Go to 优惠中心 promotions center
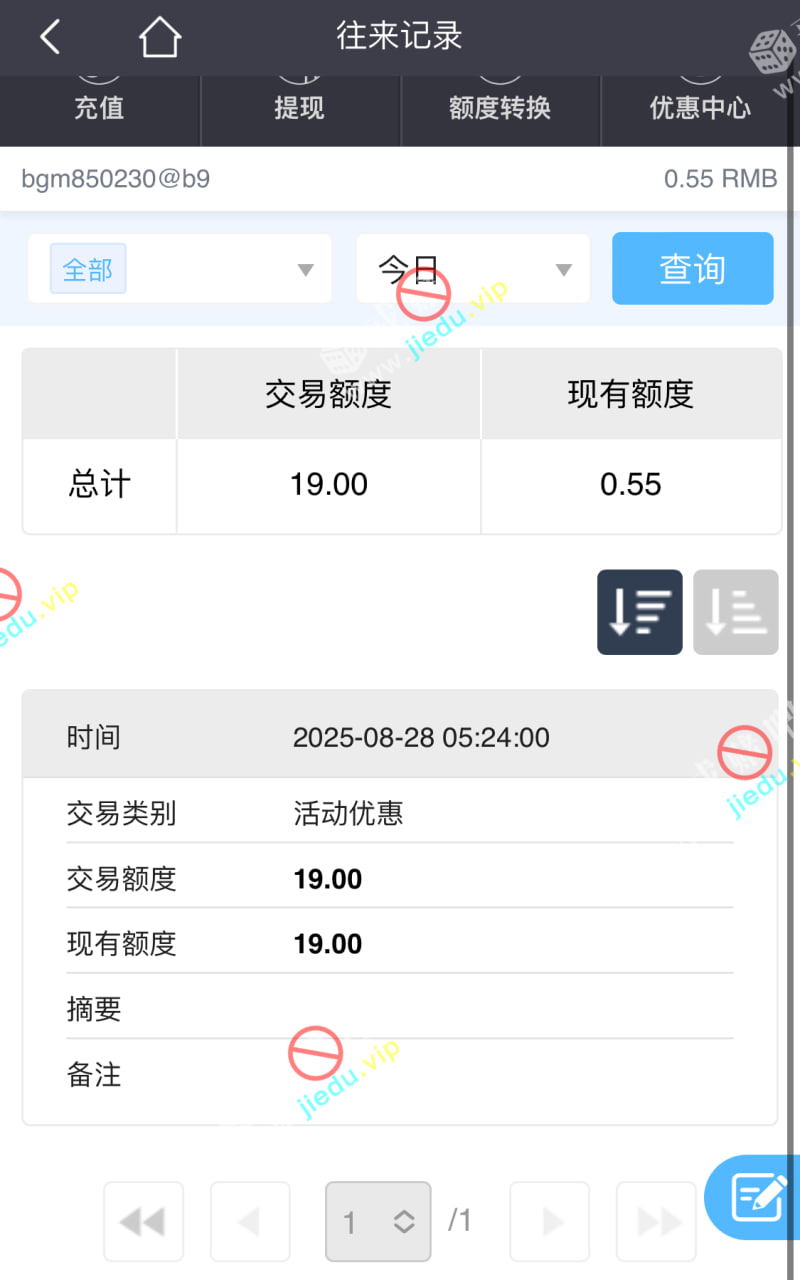This screenshot has height=1280, width=800. coord(700,107)
